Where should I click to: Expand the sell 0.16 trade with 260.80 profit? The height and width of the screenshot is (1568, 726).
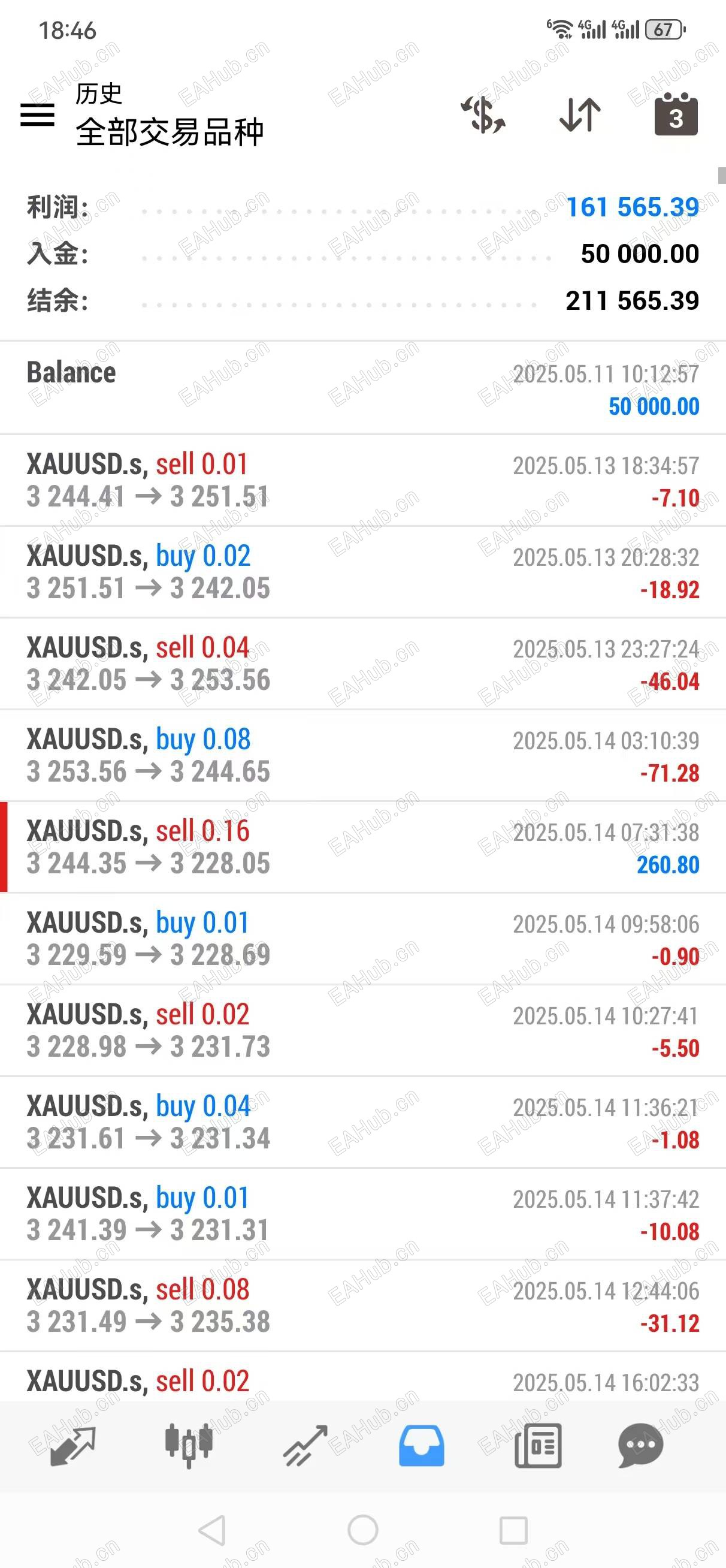(x=362, y=848)
